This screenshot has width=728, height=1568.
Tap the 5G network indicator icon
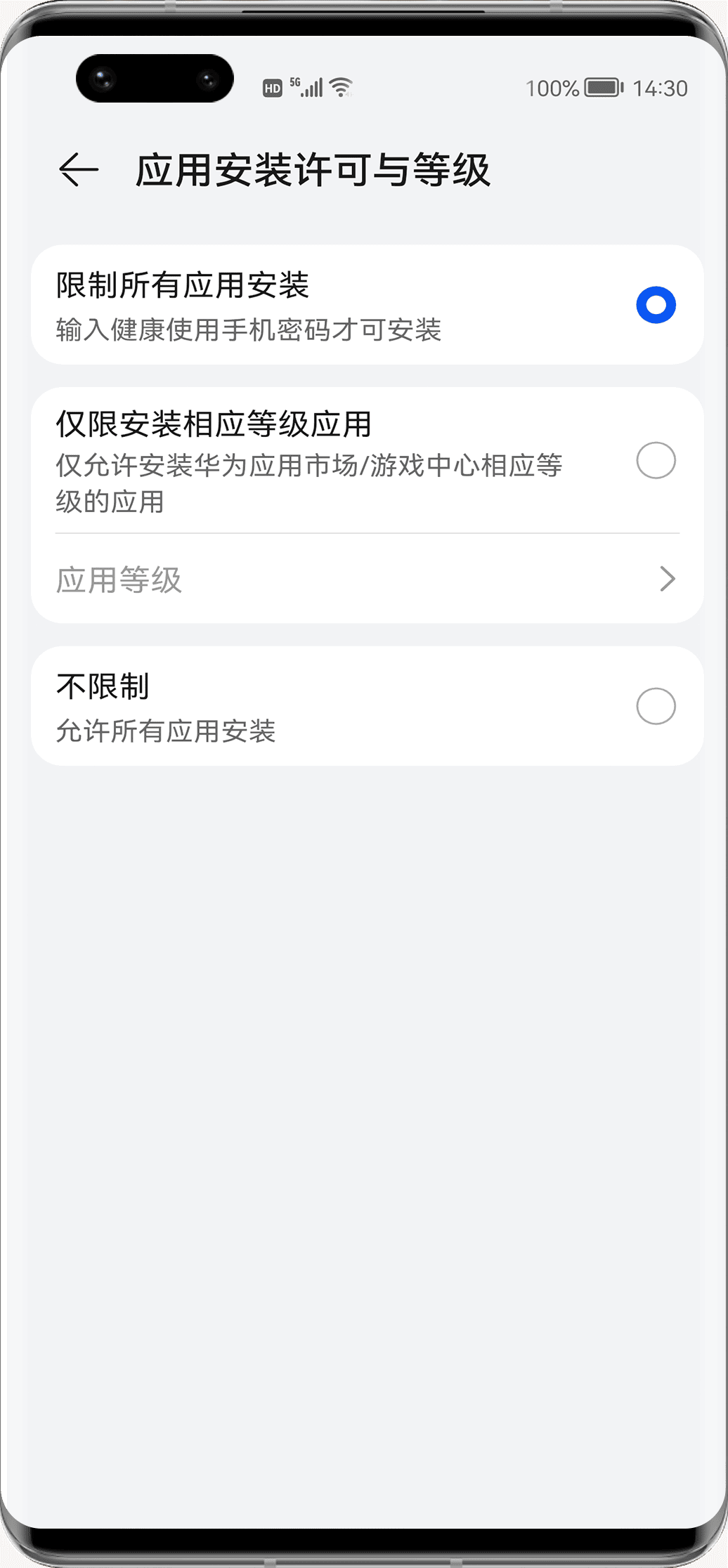pyautogui.click(x=294, y=83)
